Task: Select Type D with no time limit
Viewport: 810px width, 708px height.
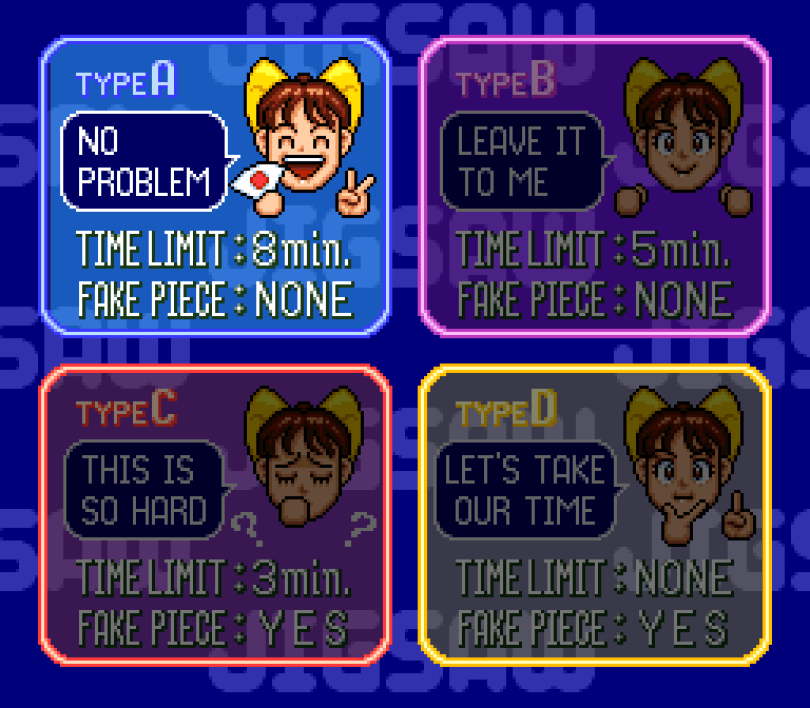Action: tap(595, 515)
